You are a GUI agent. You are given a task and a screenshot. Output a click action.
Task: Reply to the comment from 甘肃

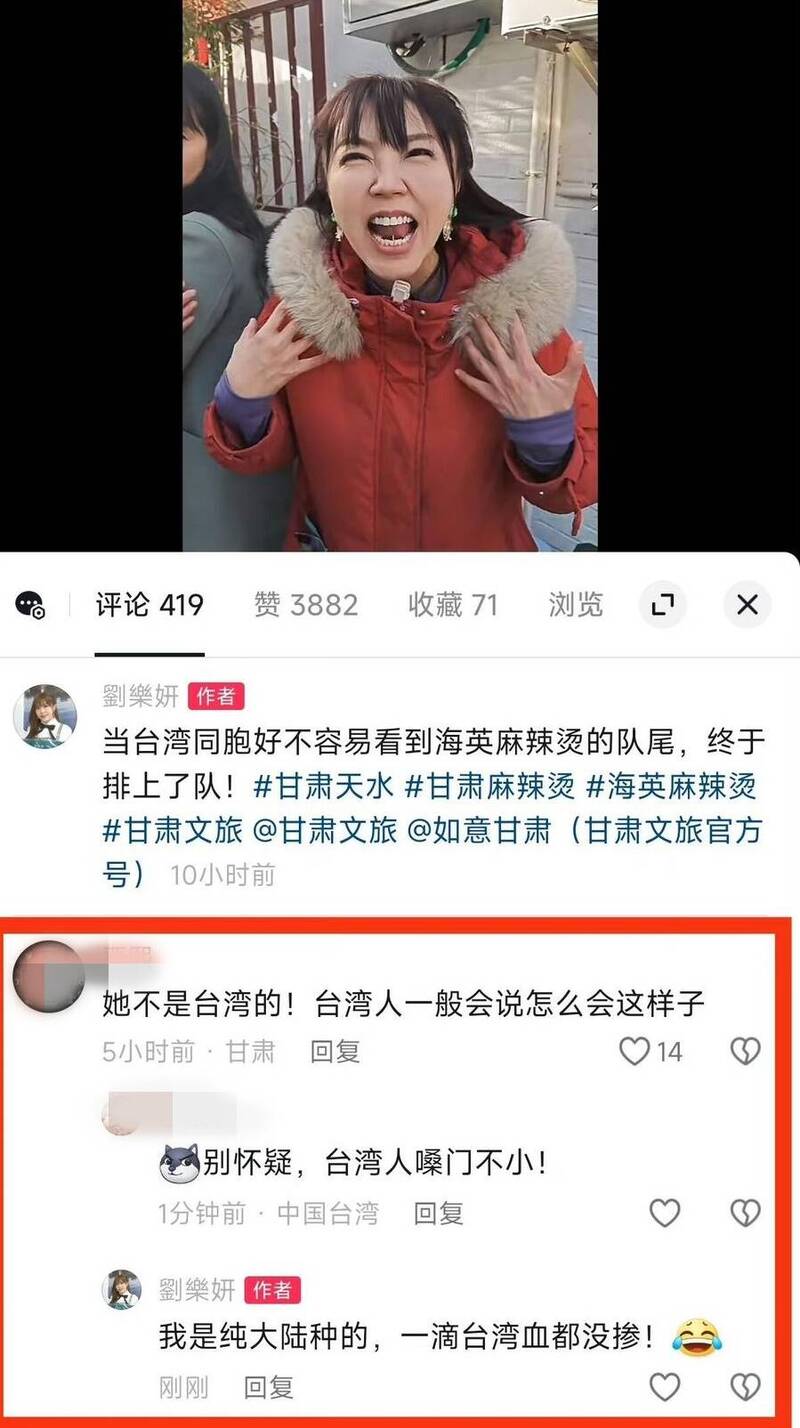tap(335, 1051)
